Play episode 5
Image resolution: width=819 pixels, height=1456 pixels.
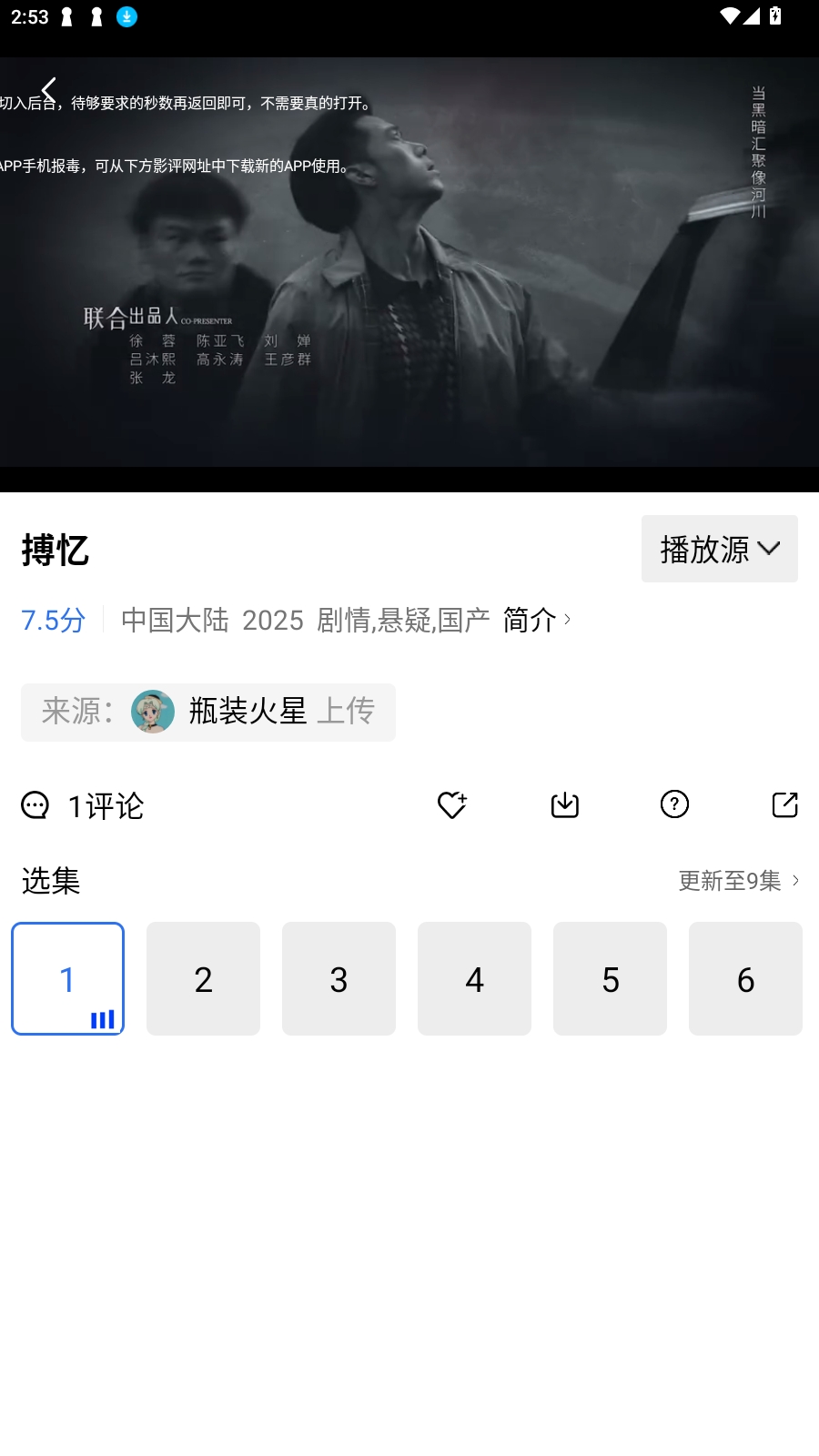tap(610, 978)
